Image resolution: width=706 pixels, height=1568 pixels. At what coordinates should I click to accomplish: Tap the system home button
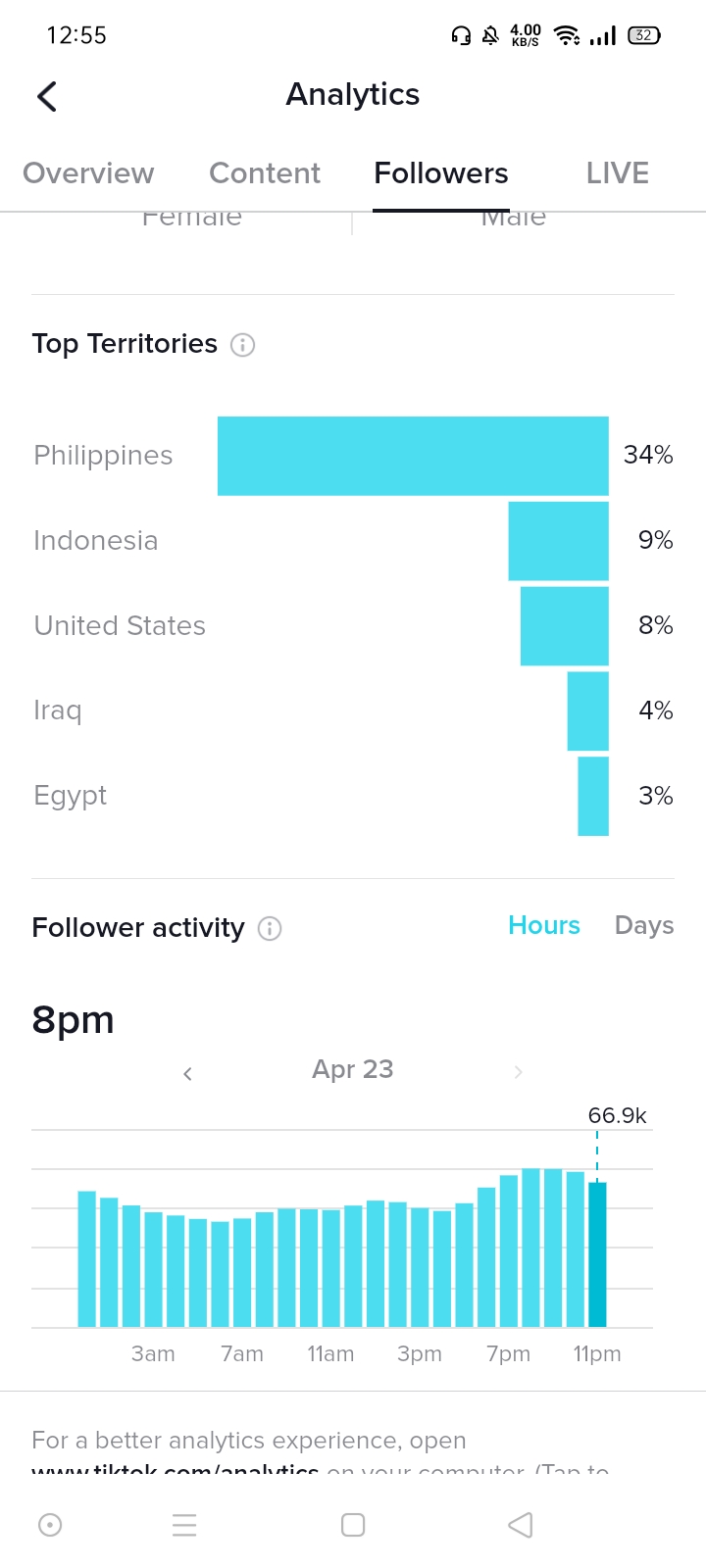(x=353, y=1525)
